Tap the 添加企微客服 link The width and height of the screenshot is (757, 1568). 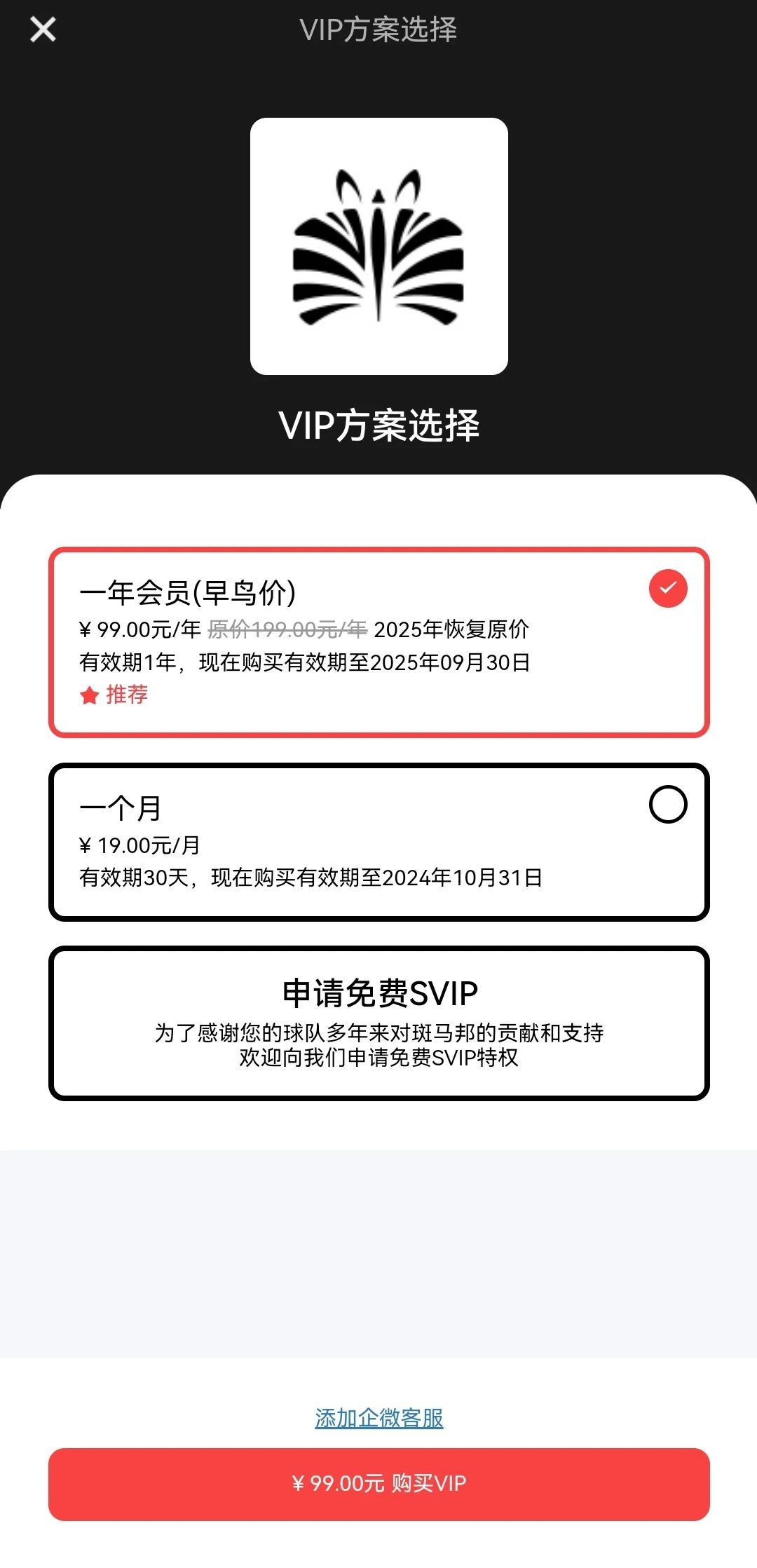click(378, 1418)
